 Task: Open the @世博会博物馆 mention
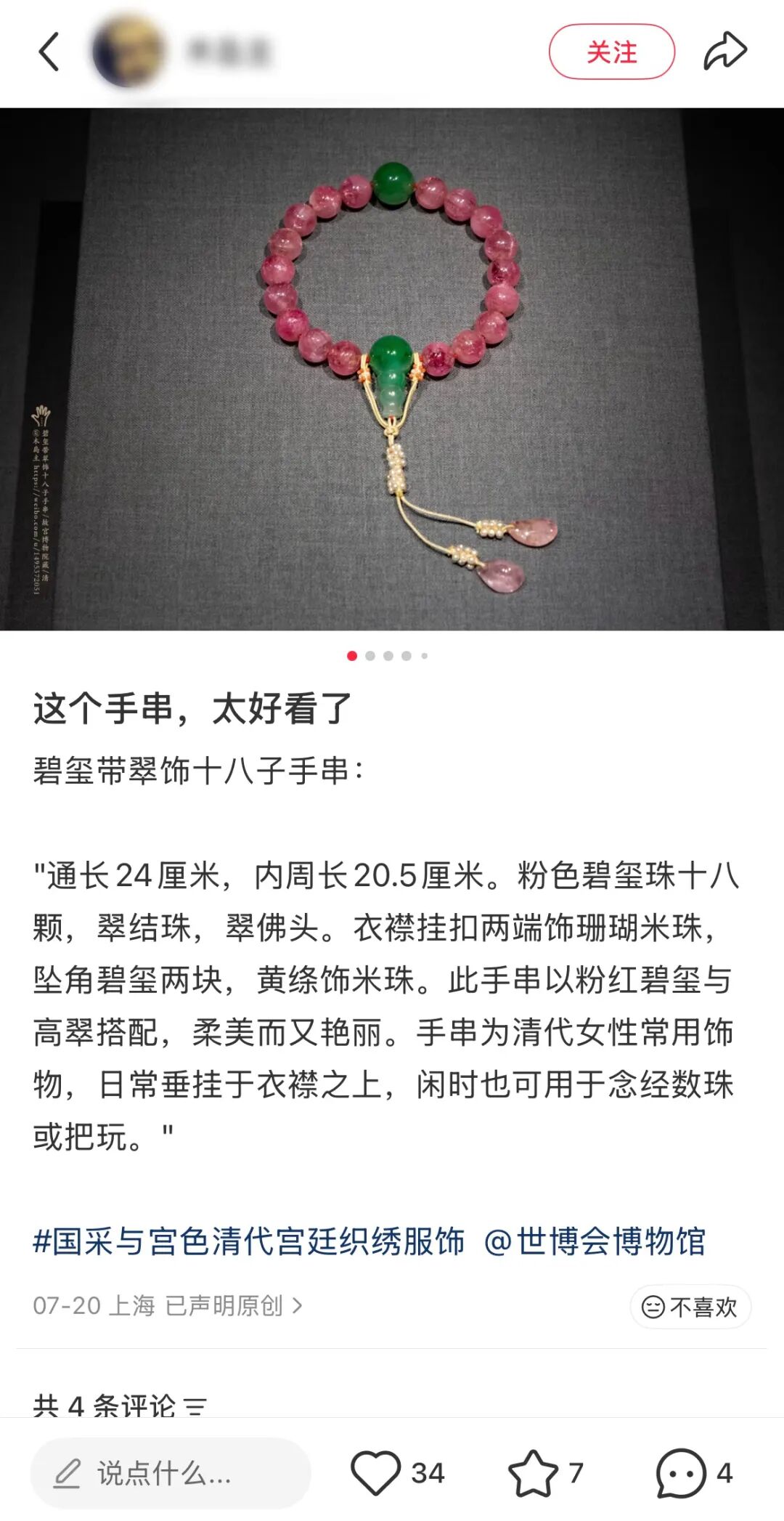click(x=595, y=1241)
